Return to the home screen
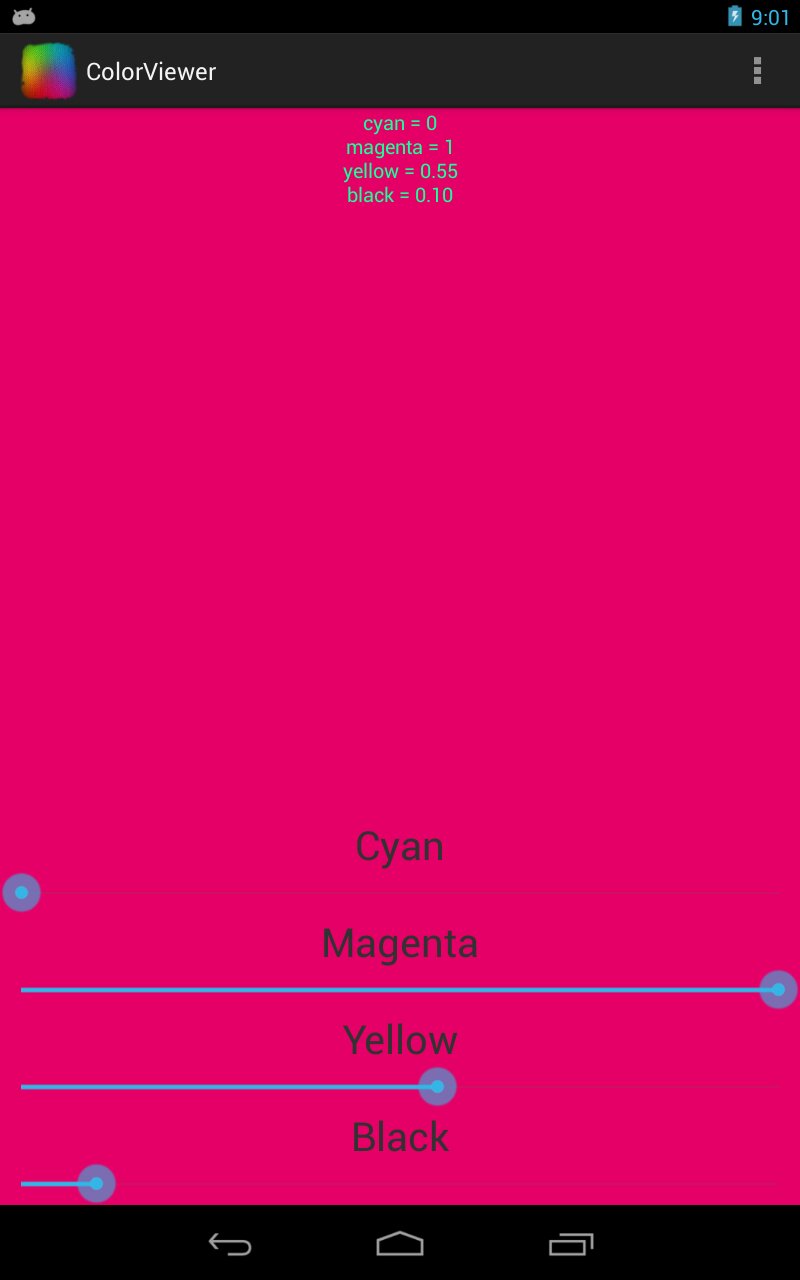 [x=400, y=1243]
